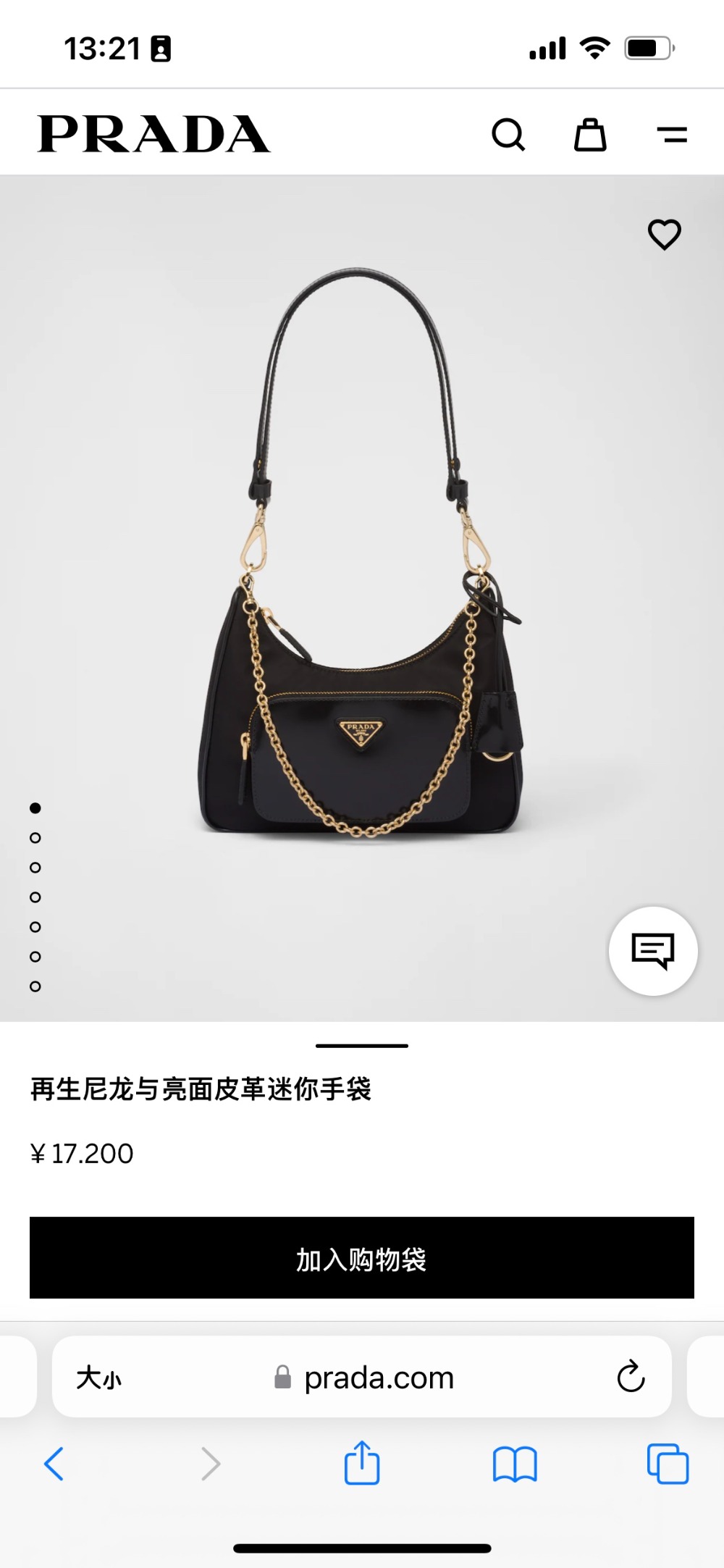Share this page via Safari
This screenshot has width=724, height=1568.
[362, 1464]
